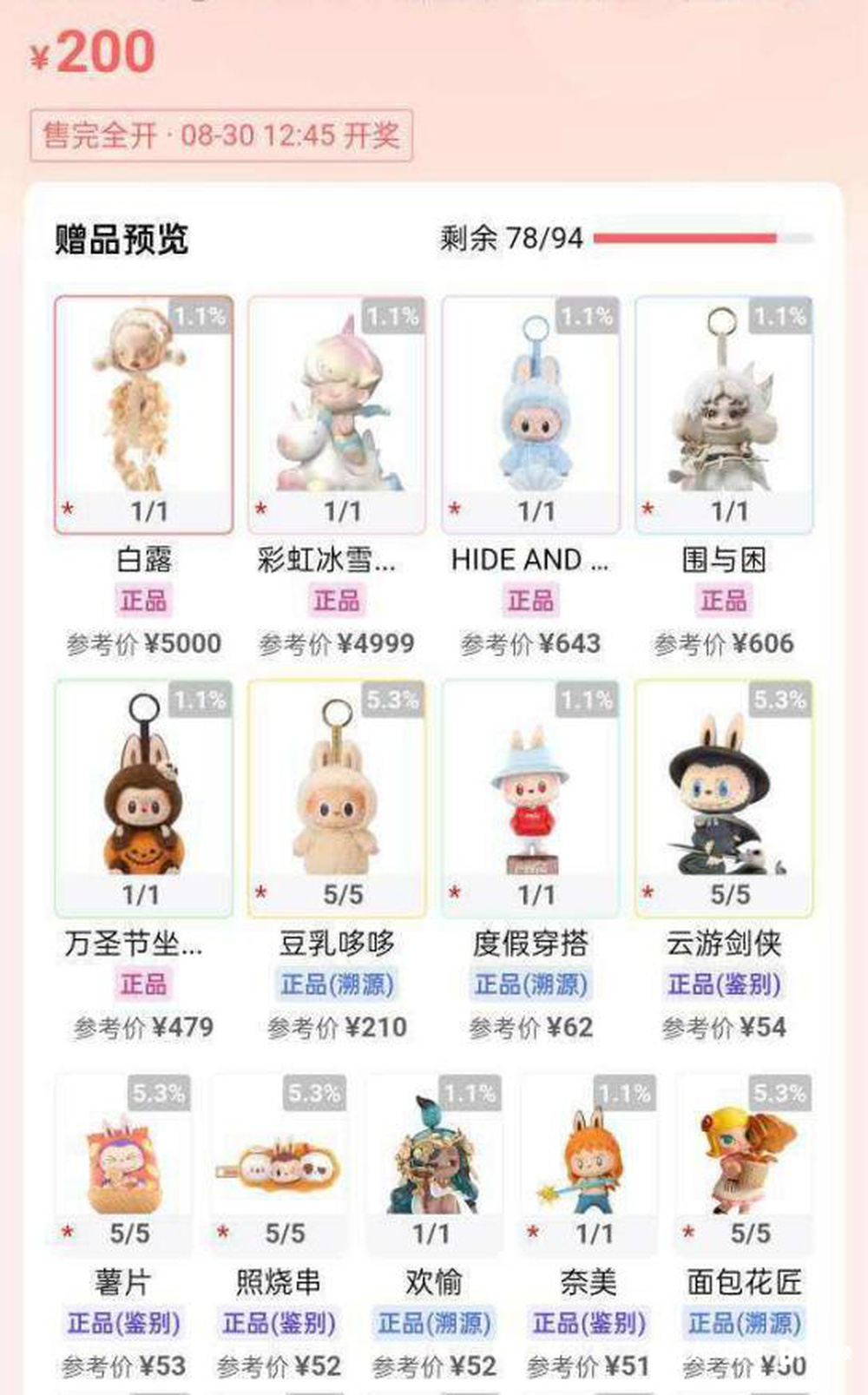Image resolution: width=868 pixels, height=1395 pixels.
Task: Open the 面包花匠 prize card
Action: (x=744, y=1163)
